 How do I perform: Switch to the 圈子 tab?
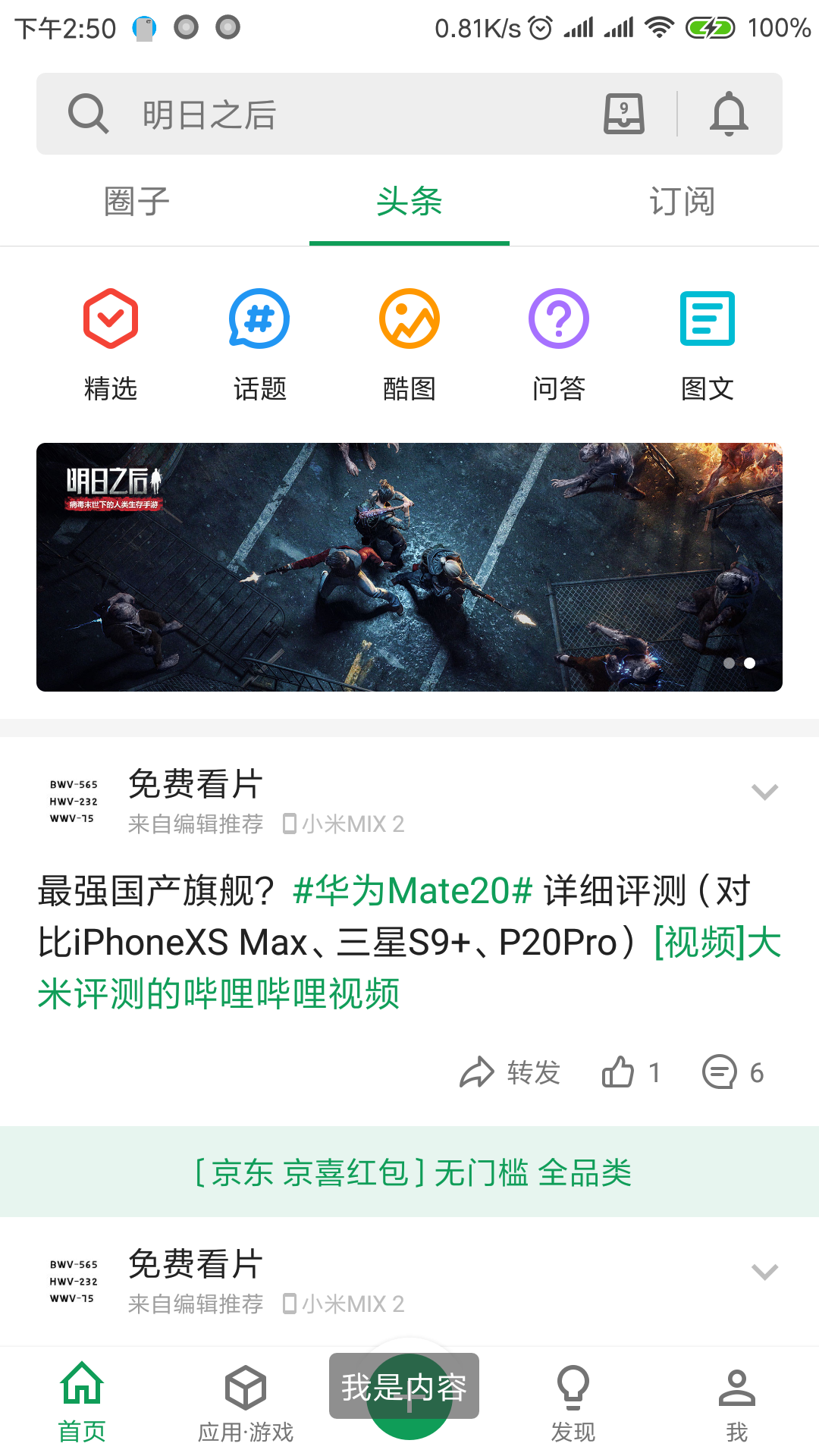pyautogui.click(x=136, y=202)
